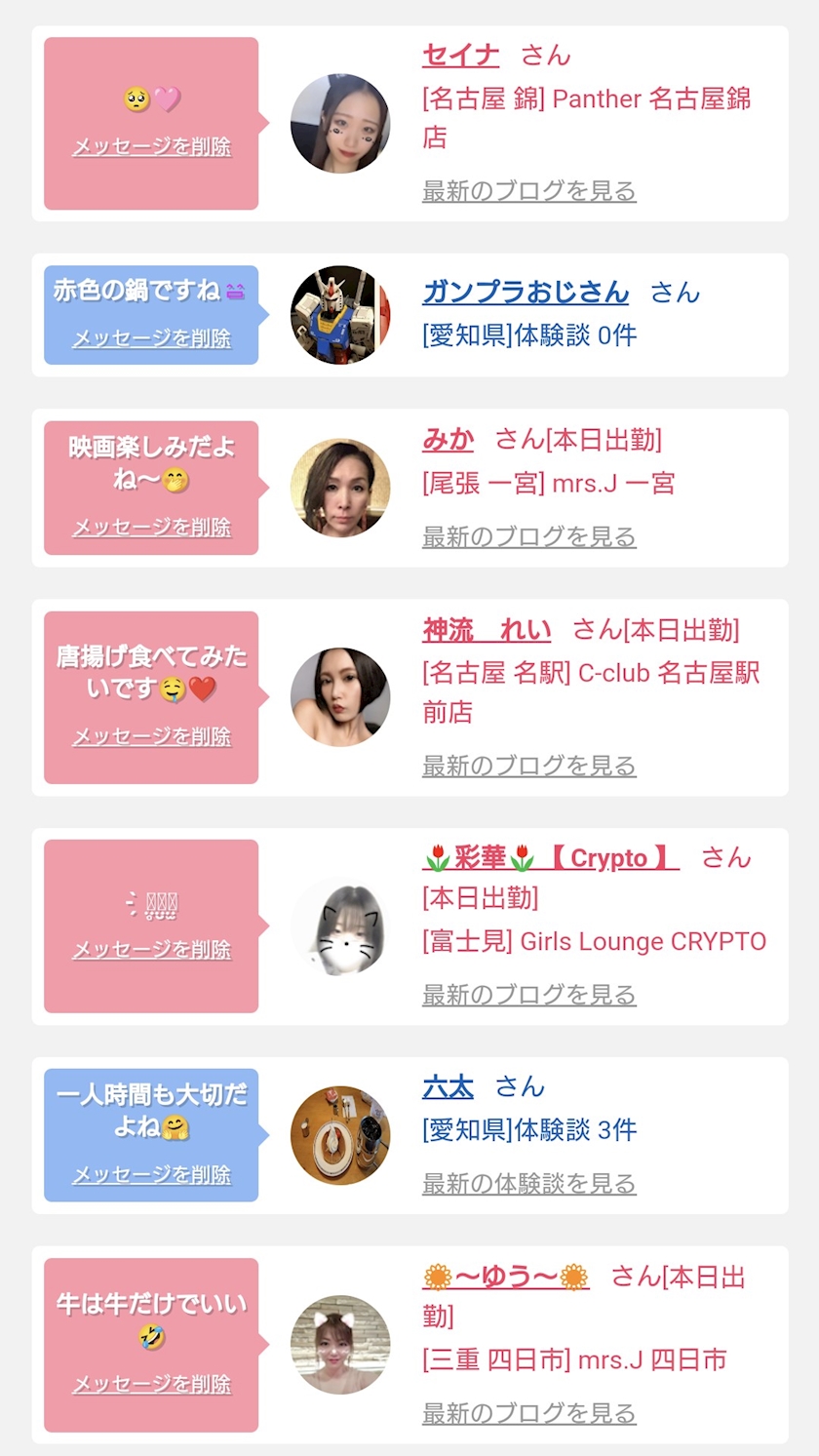Viewport: 819px width, 1456px height.
Task: Delete the 赤色の鍋ですね message
Action: pyautogui.click(x=151, y=338)
